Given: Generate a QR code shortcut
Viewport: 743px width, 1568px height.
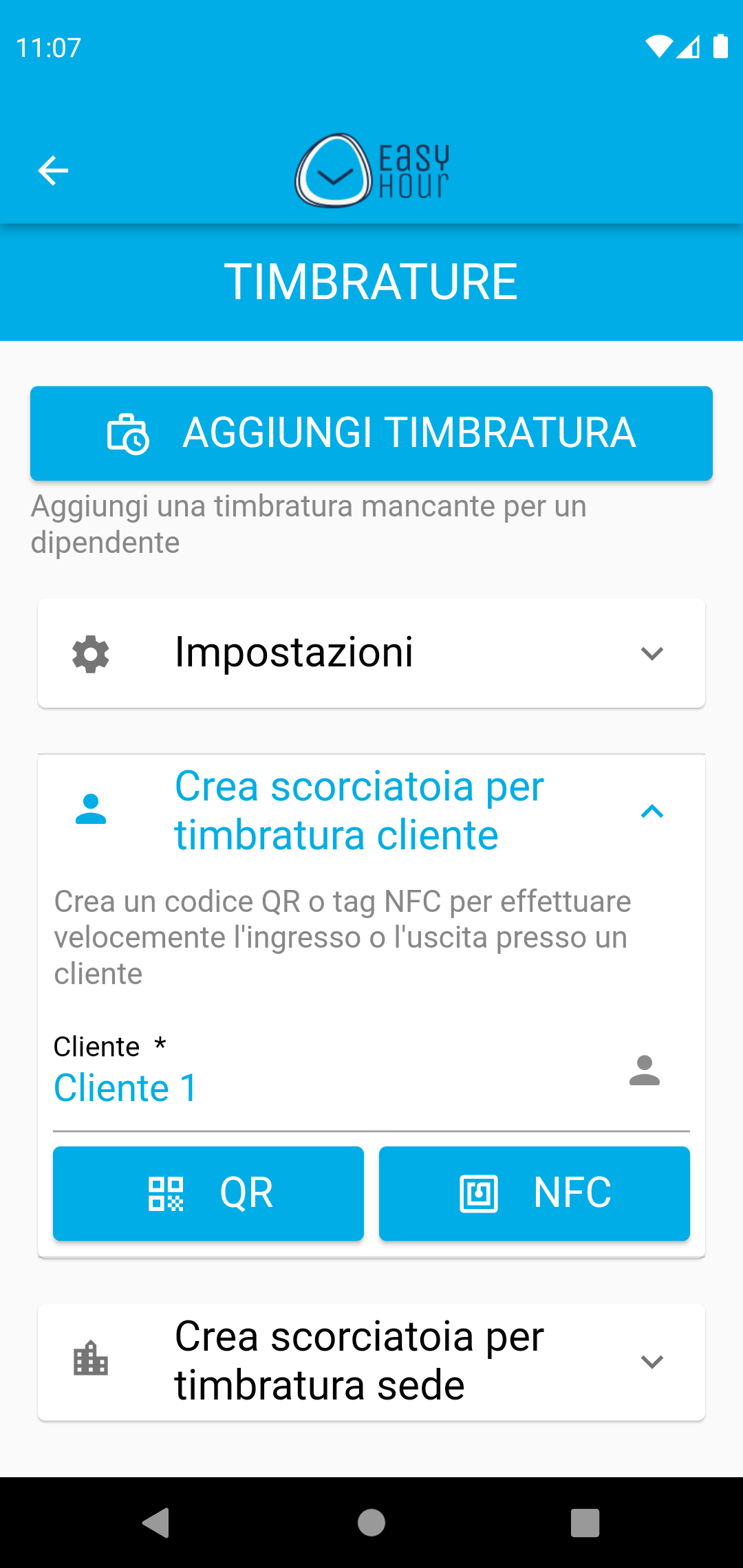Looking at the screenshot, I should click(208, 1193).
